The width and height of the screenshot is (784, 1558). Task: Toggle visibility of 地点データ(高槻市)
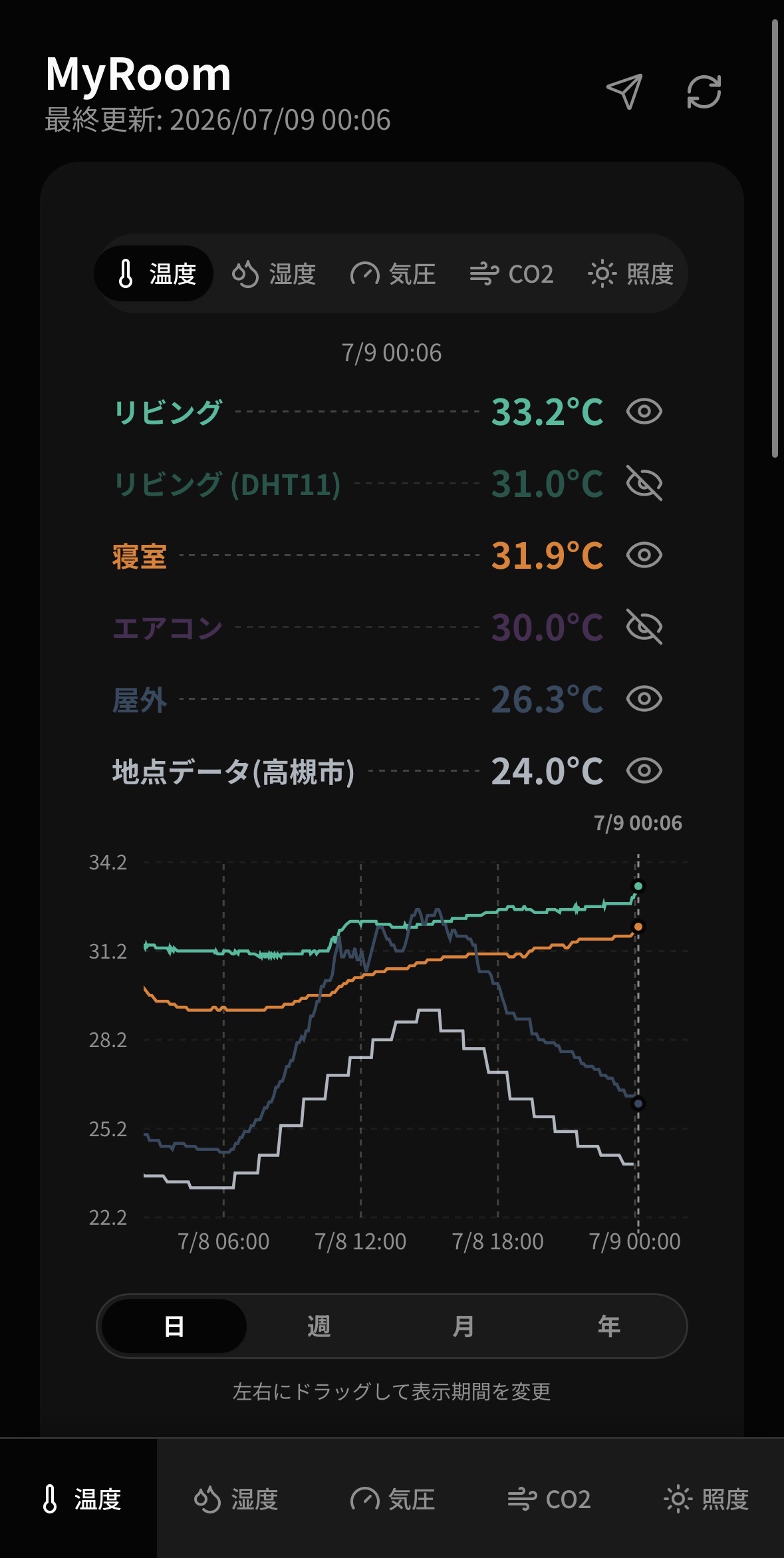pos(644,770)
